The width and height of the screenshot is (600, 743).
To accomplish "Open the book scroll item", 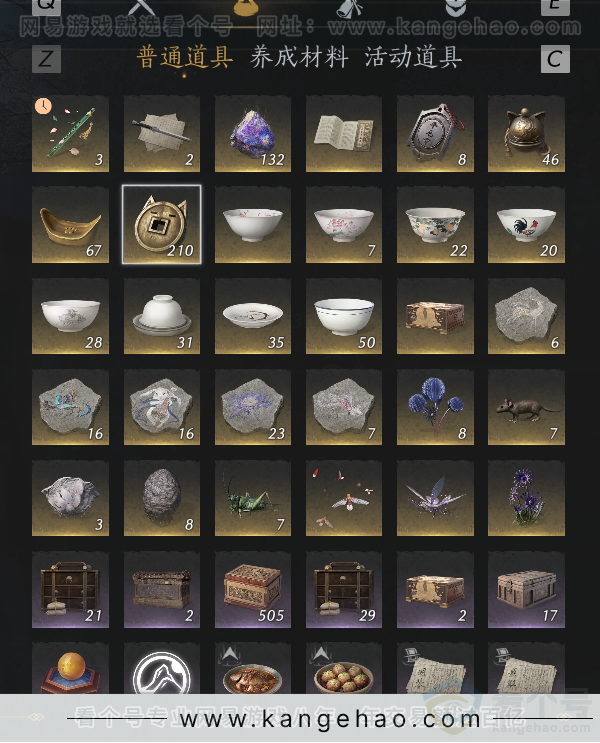I will (x=343, y=133).
